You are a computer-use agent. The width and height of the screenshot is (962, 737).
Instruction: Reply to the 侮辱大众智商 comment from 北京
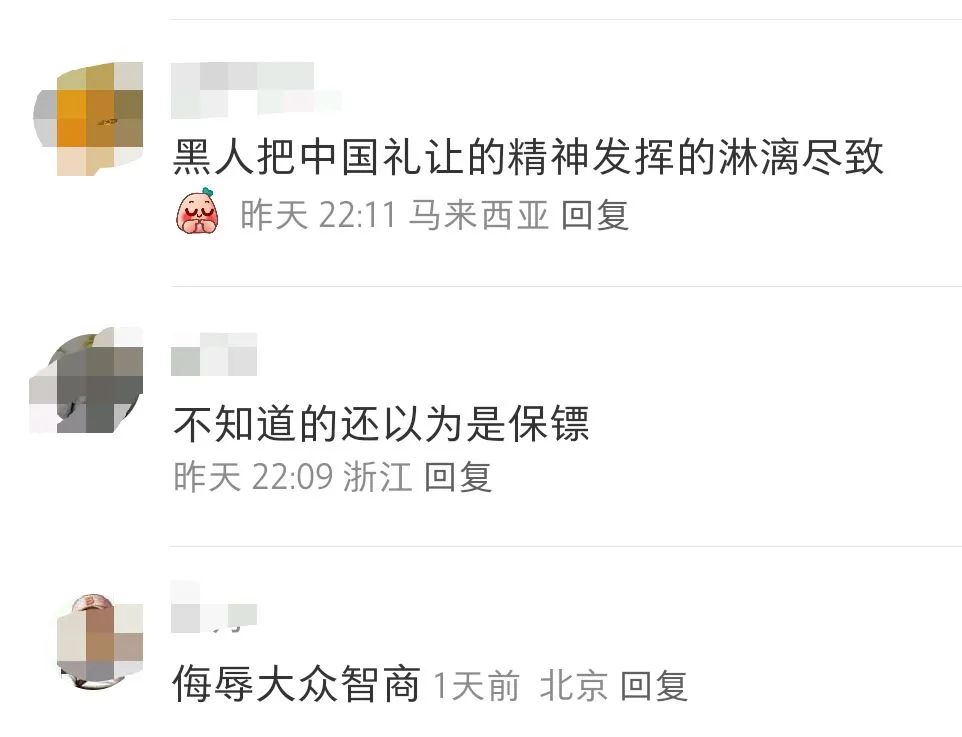[x=653, y=686]
